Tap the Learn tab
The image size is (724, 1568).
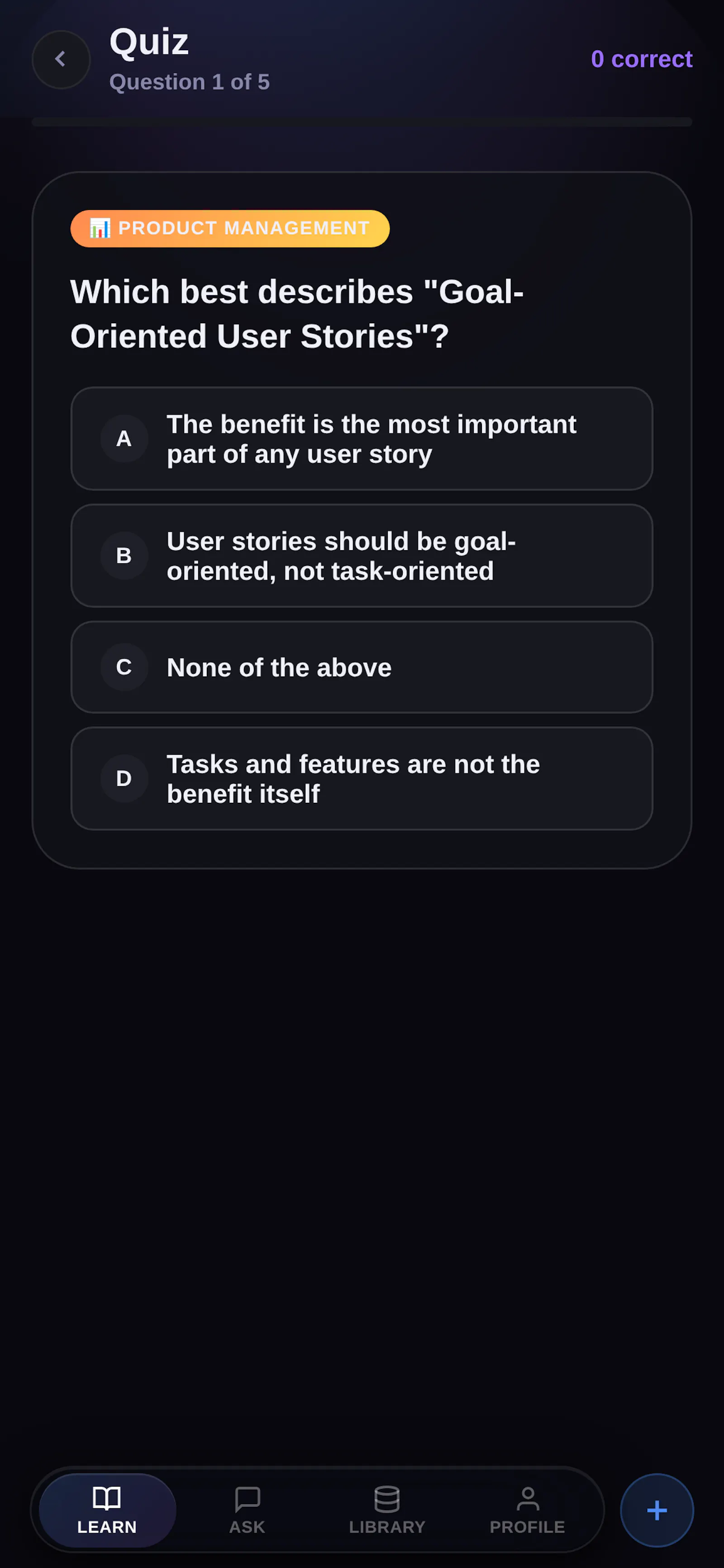[x=107, y=1510]
